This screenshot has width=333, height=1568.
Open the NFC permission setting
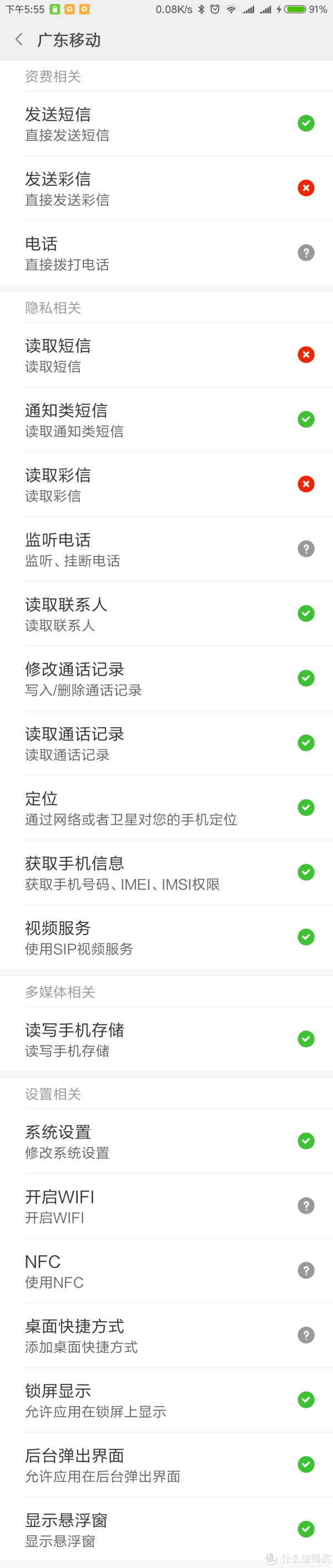coord(166,1270)
